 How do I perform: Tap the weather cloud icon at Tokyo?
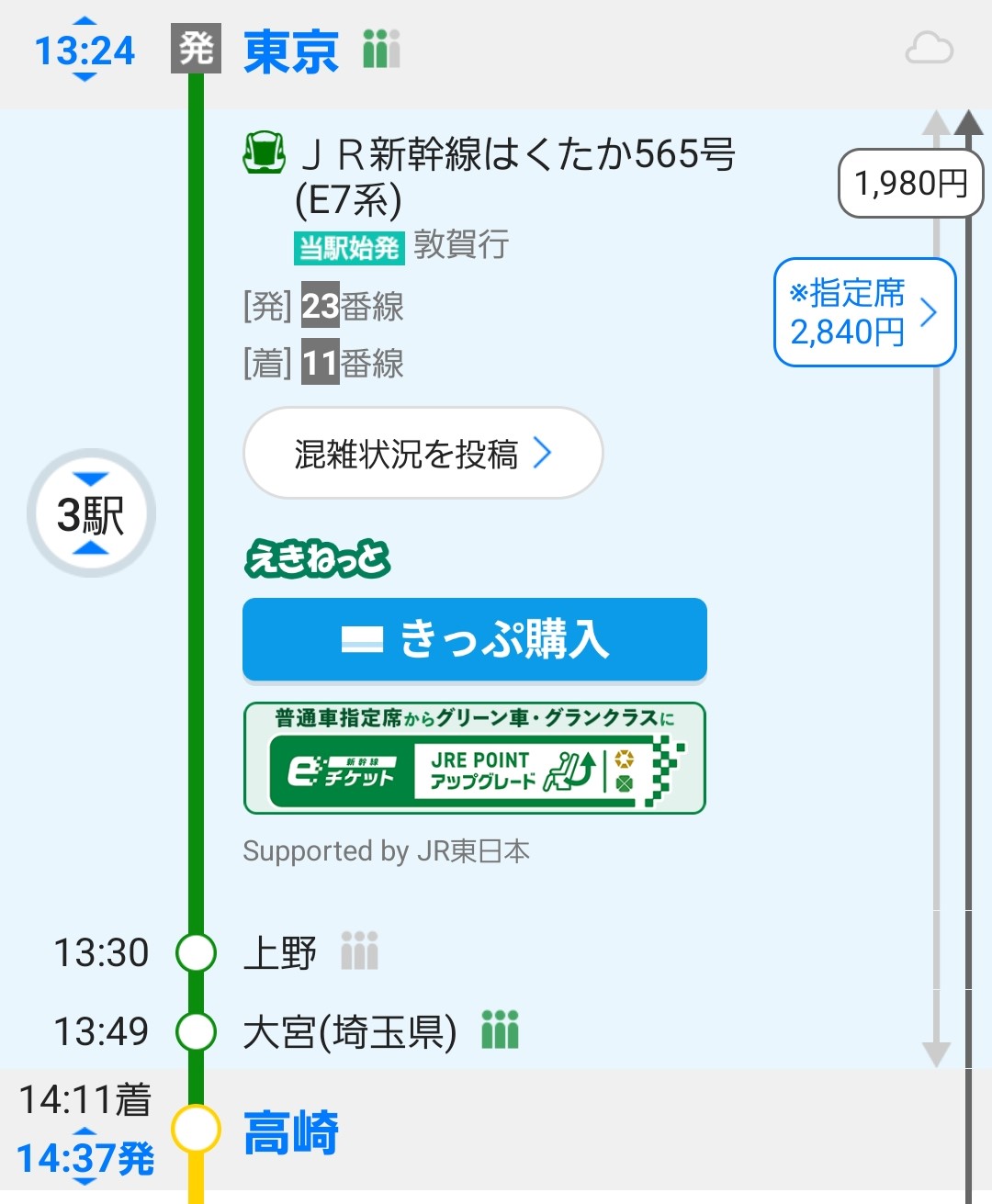click(929, 49)
